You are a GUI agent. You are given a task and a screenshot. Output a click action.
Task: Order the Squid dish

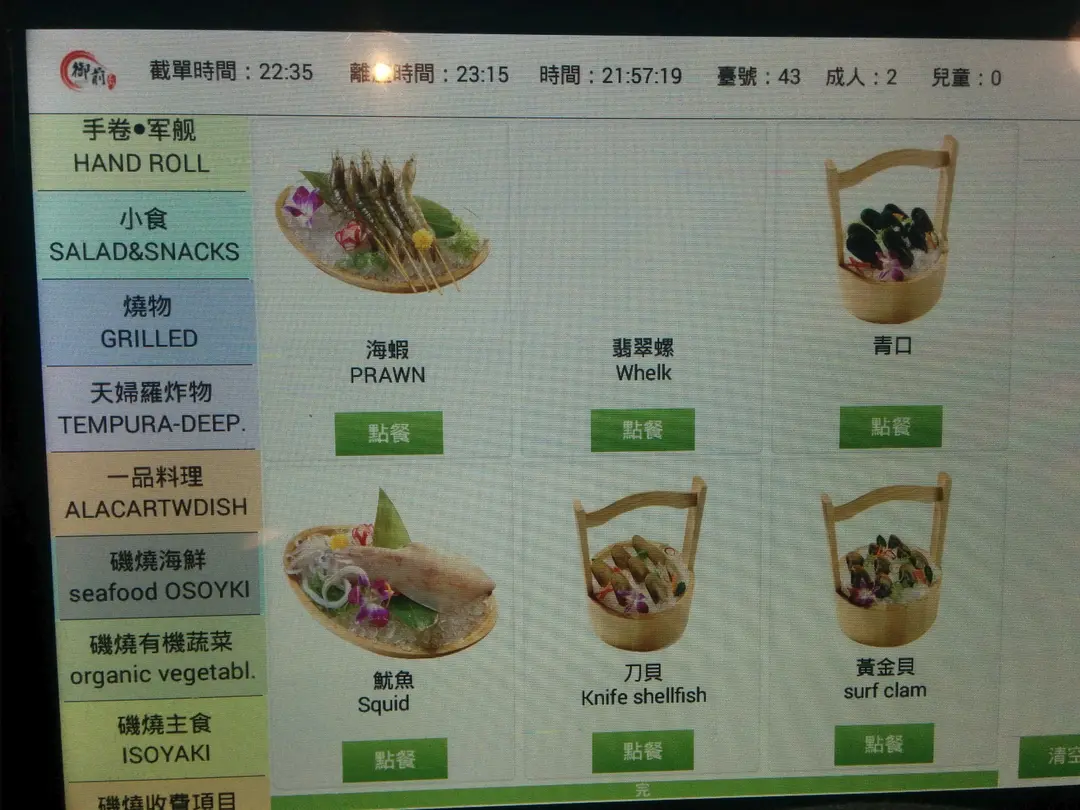point(394,760)
